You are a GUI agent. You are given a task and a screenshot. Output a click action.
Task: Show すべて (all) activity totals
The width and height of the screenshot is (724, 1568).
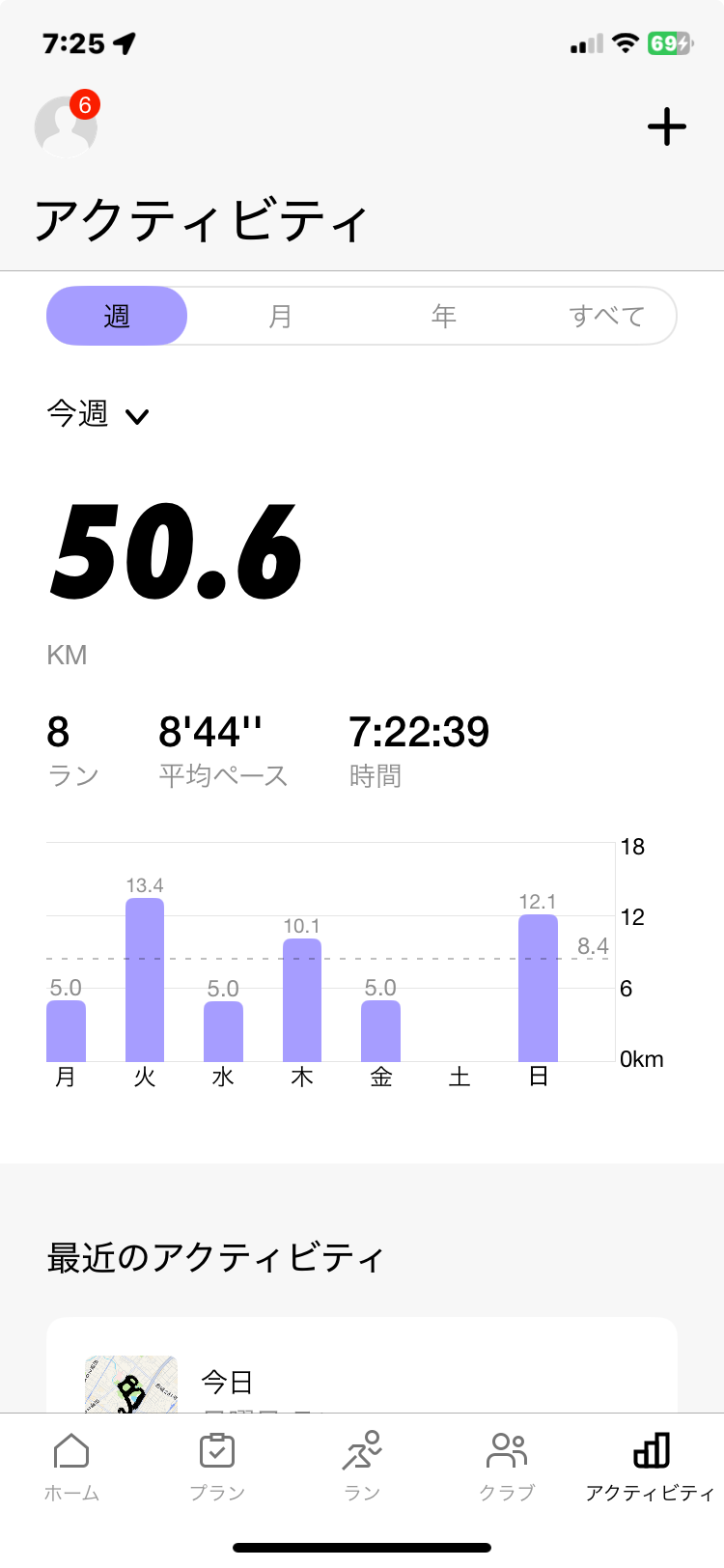(606, 316)
